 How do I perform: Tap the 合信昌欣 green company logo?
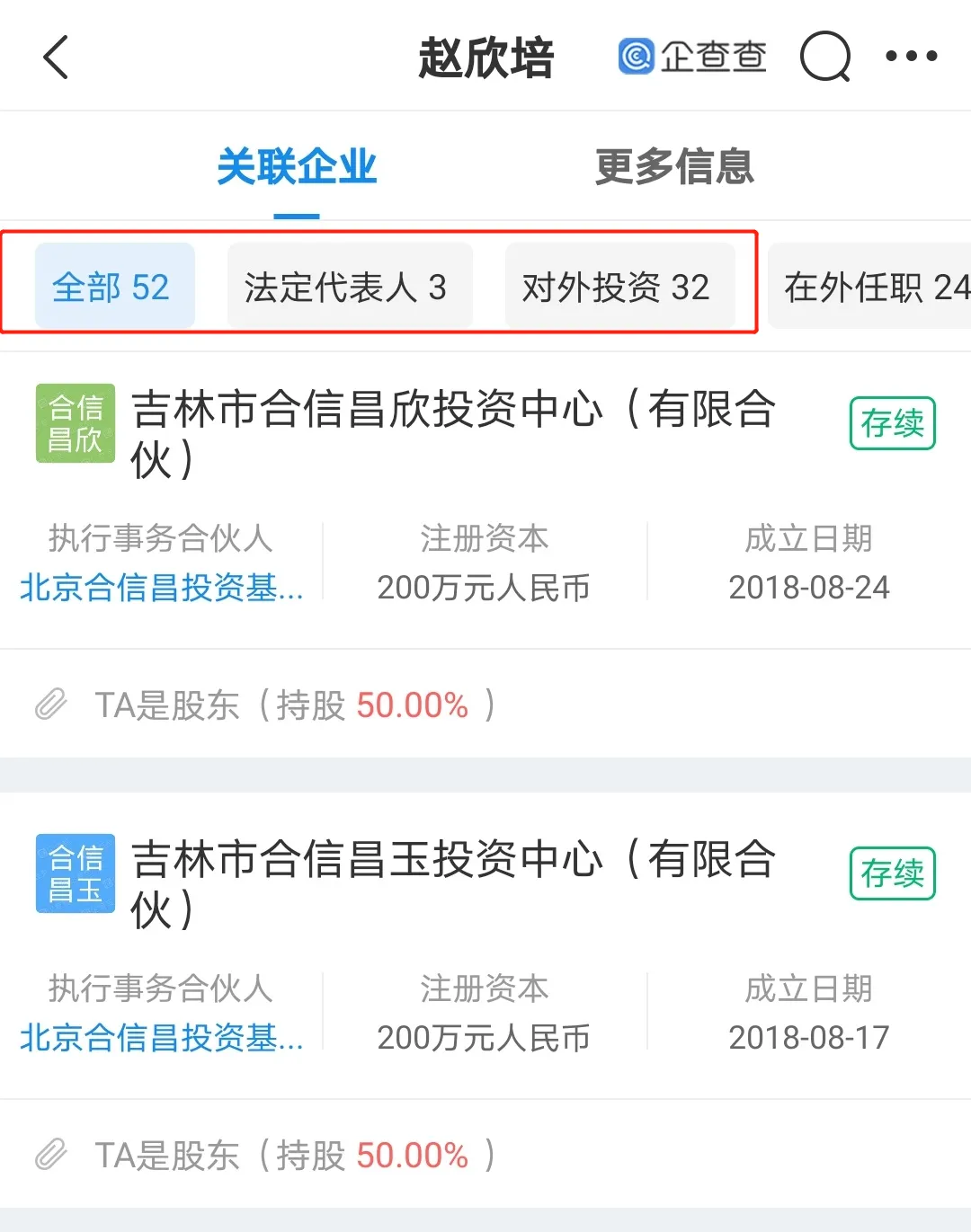76,423
